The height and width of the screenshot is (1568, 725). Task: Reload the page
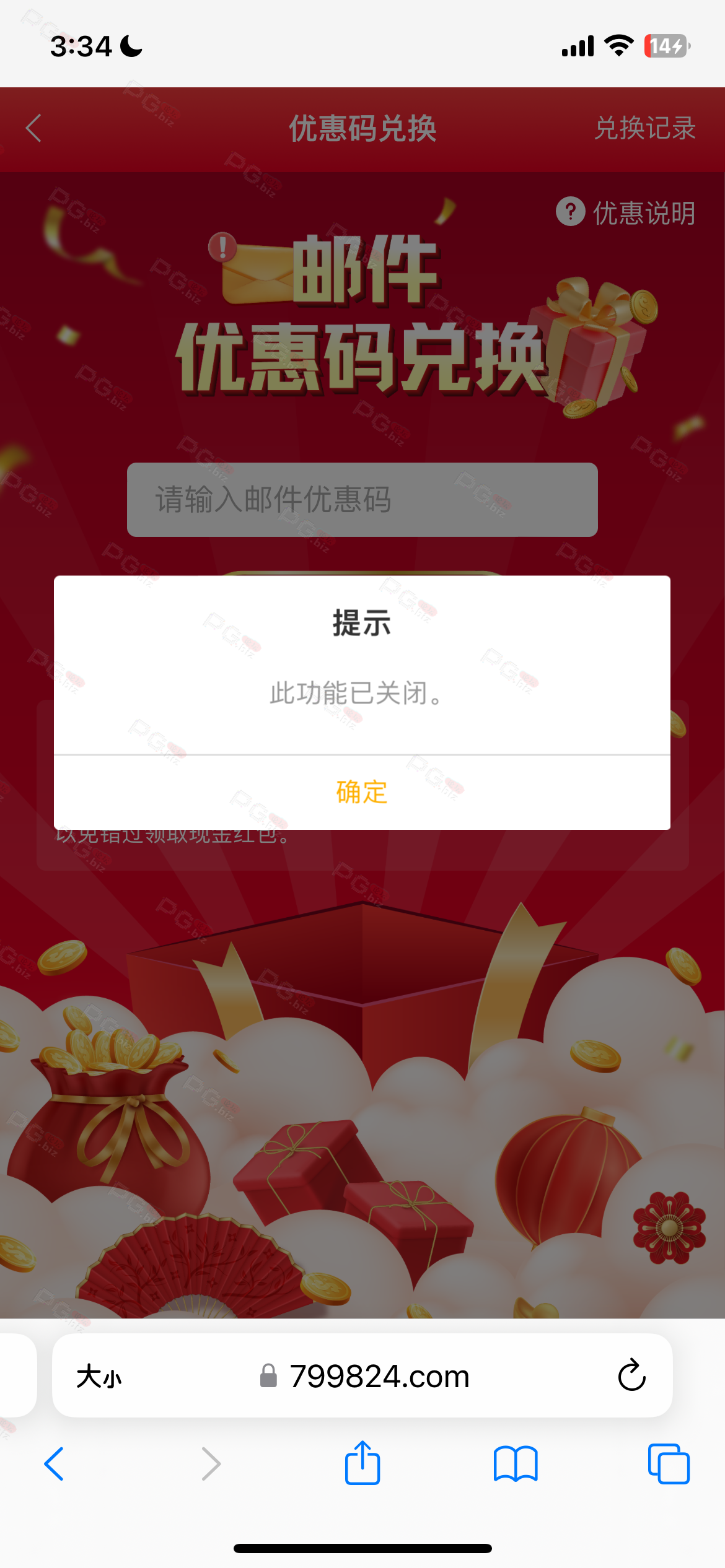click(x=631, y=1375)
